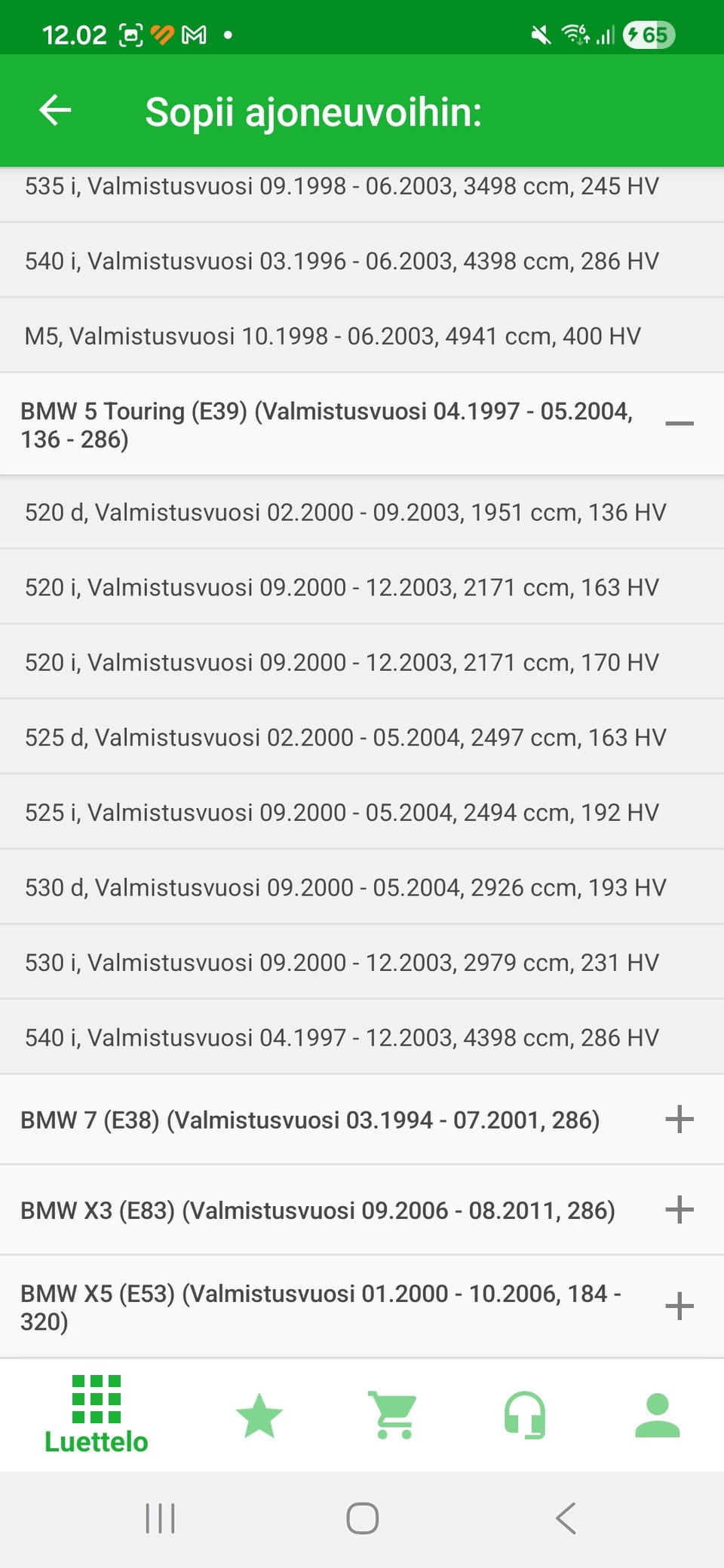Open the profile account tab
724x1568 pixels.
pos(657,1415)
